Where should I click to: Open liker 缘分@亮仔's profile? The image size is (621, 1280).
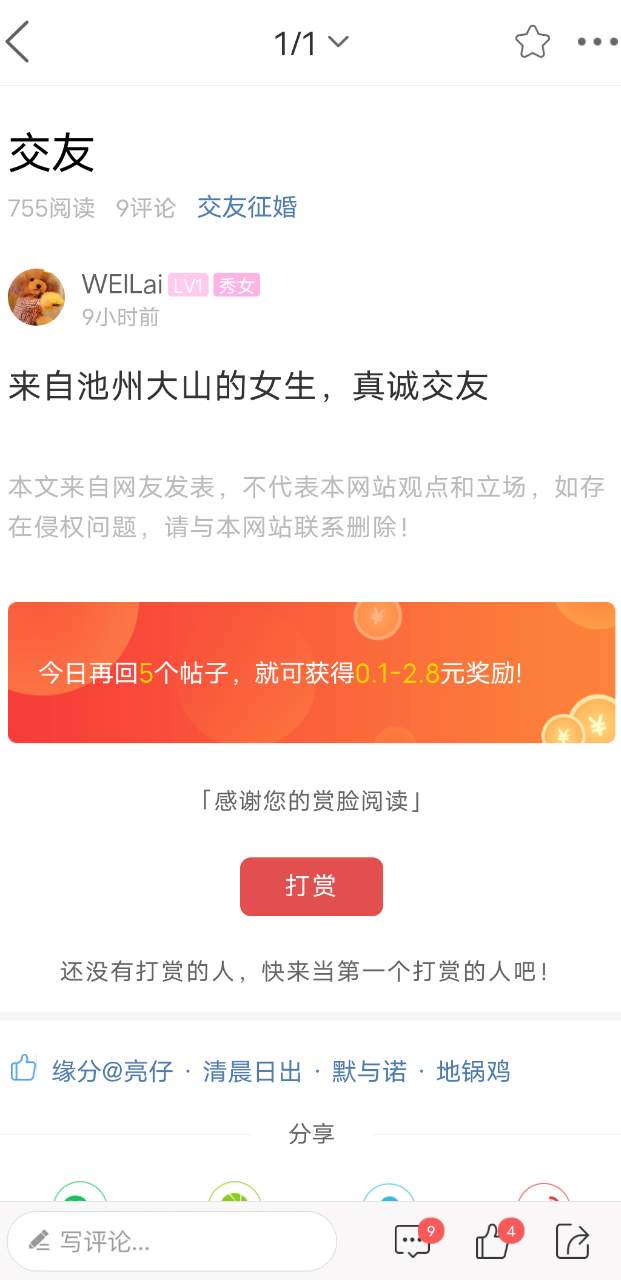pos(112,1071)
